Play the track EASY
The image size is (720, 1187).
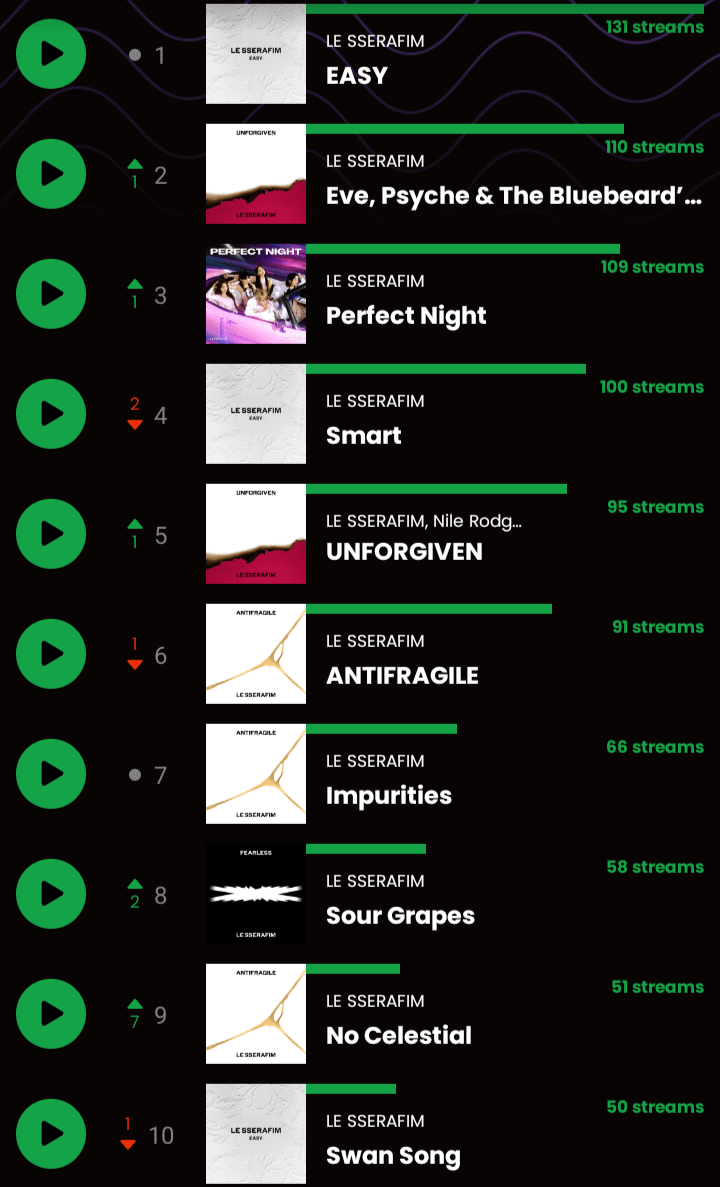click(51, 54)
